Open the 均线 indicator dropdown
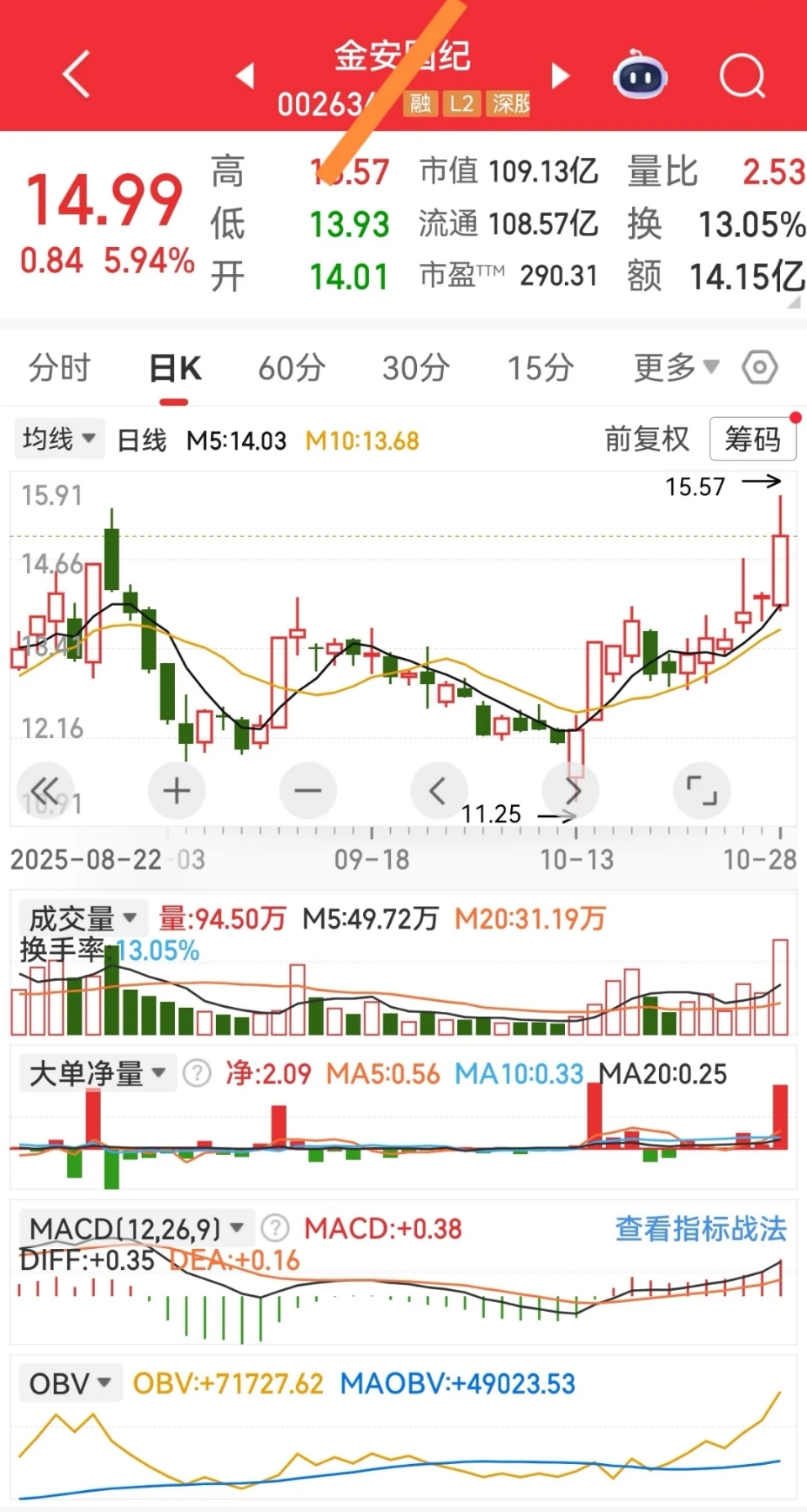The height and width of the screenshot is (1512, 807). pyautogui.click(x=59, y=439)
